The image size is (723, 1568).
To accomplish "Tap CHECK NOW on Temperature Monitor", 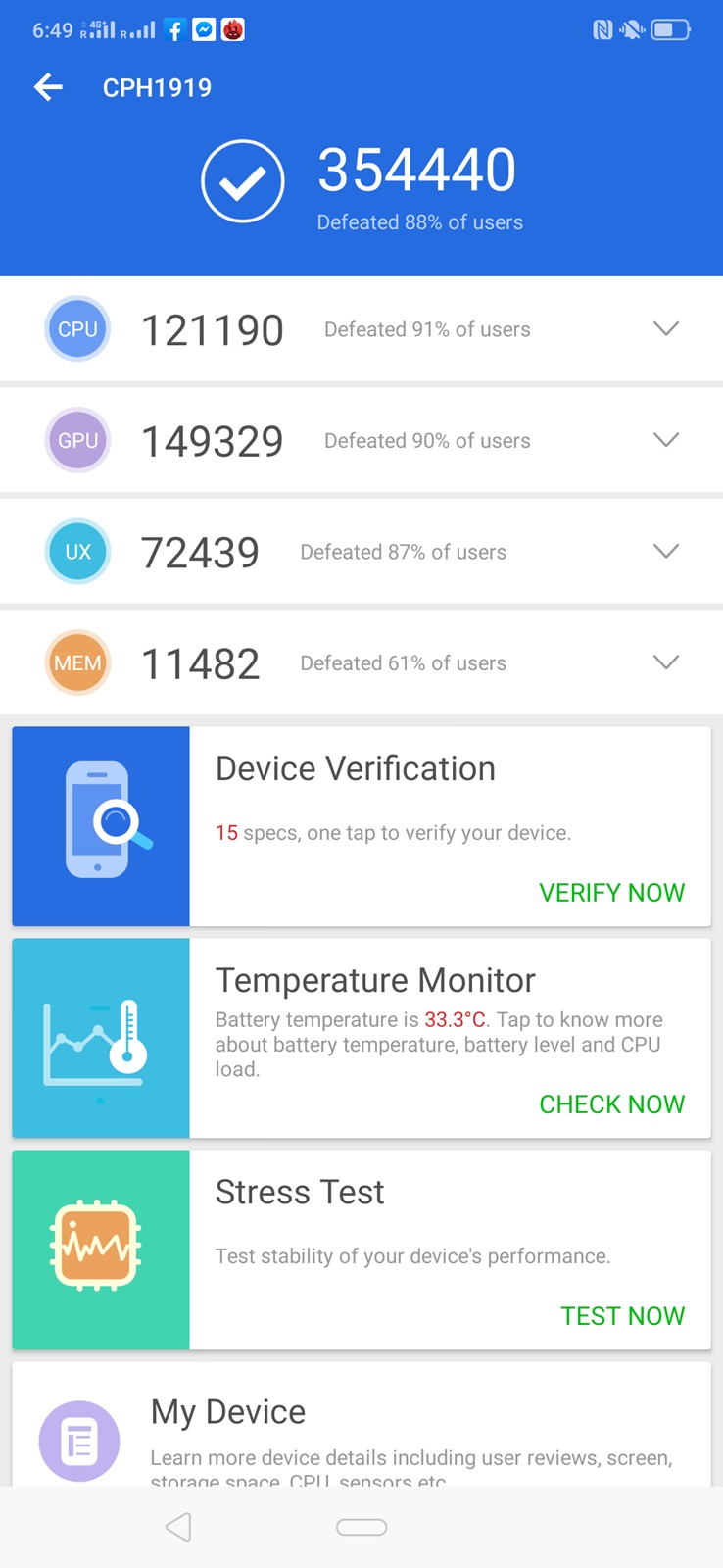I will click(611, 1104).
